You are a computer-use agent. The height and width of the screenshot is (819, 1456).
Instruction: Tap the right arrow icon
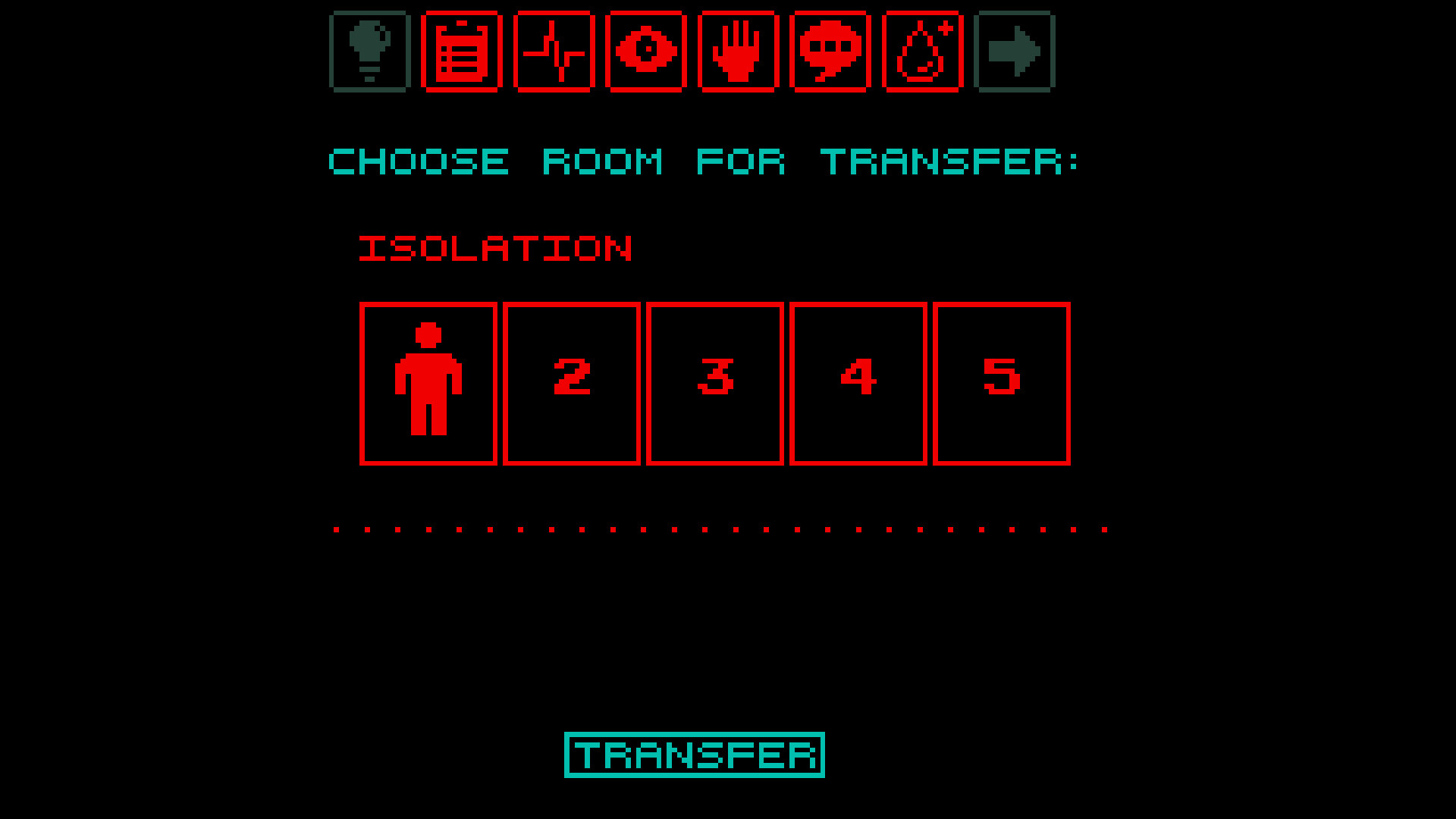pos(1015,52)
